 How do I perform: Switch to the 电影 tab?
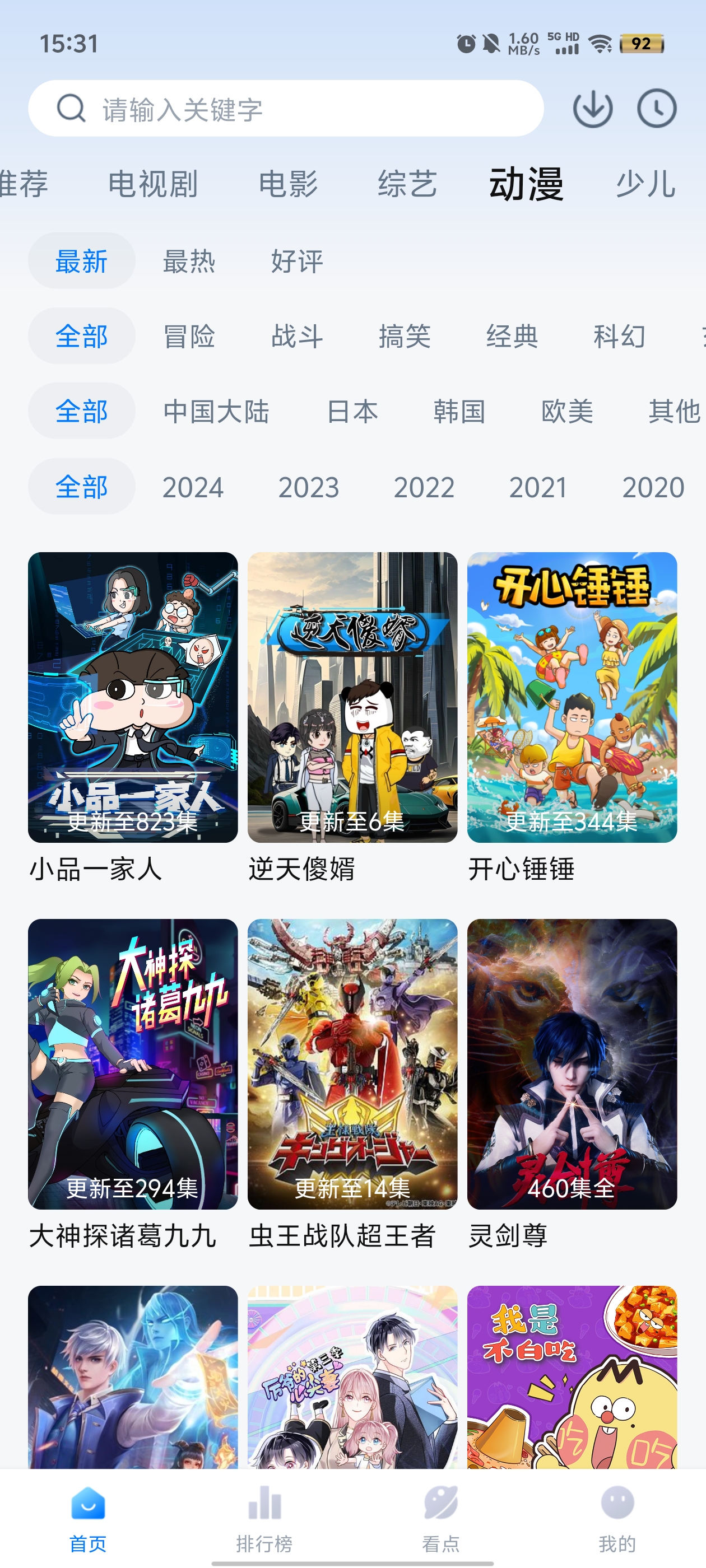(x=288, y=184)
